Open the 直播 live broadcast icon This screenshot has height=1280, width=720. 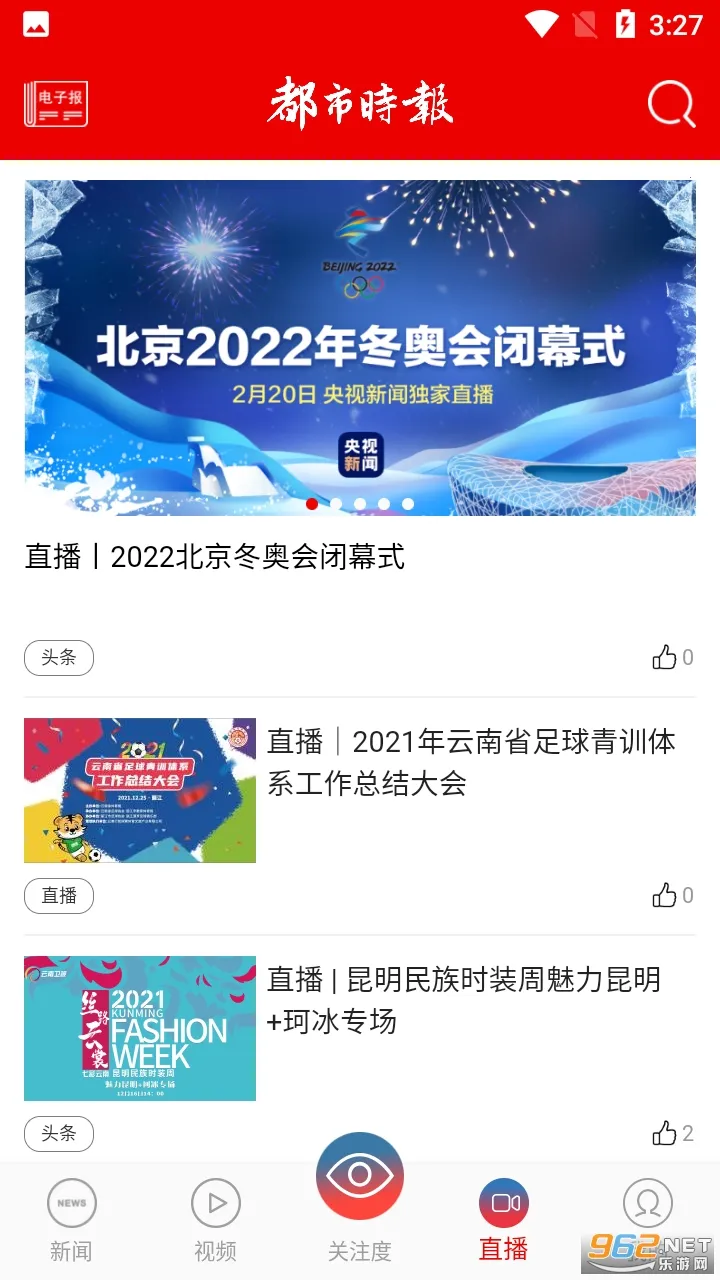pyautogui.click(x=502, y=1203)
